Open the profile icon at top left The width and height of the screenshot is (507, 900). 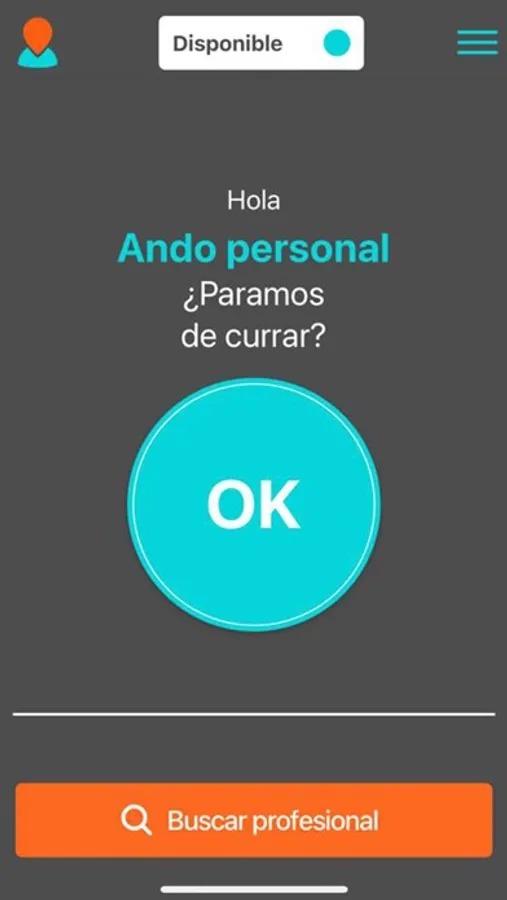(38, 42)
